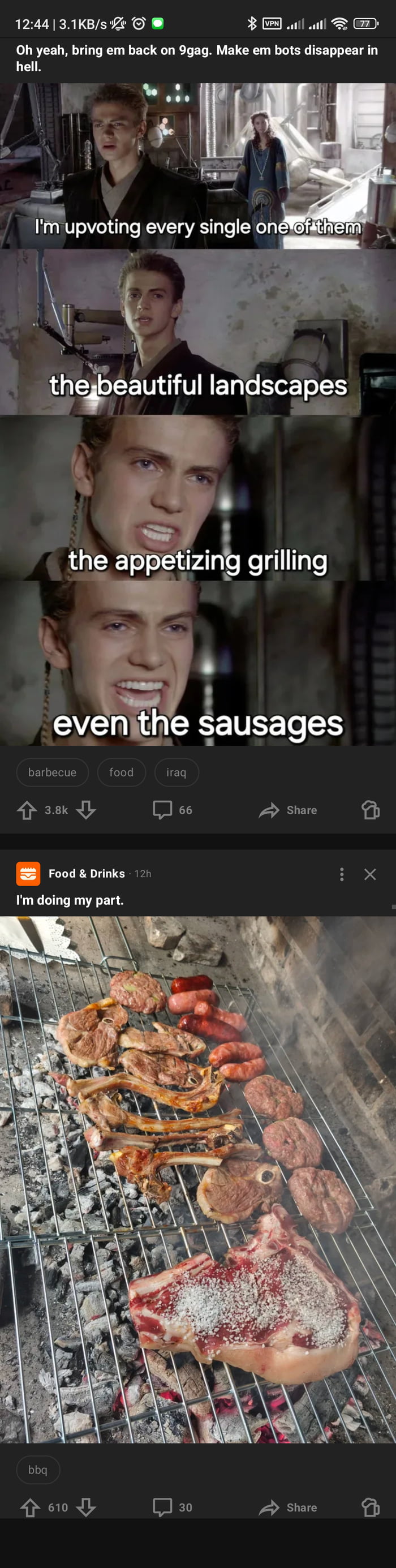Tap the award icon under the meme post
Screen dimensions: 396x1568
pos(371,810)
